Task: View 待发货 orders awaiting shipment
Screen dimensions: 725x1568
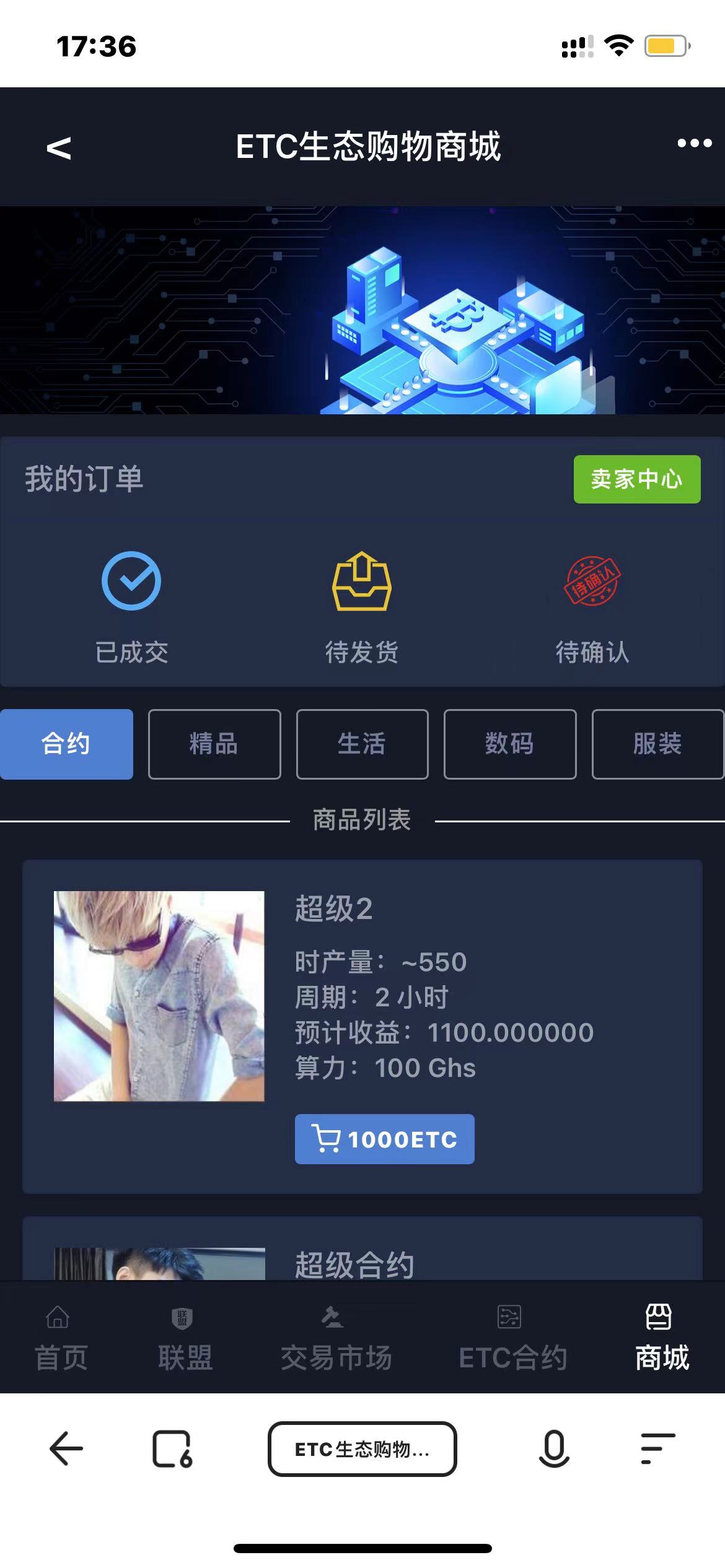Action: pyautogui.click(x=362, y=607)
